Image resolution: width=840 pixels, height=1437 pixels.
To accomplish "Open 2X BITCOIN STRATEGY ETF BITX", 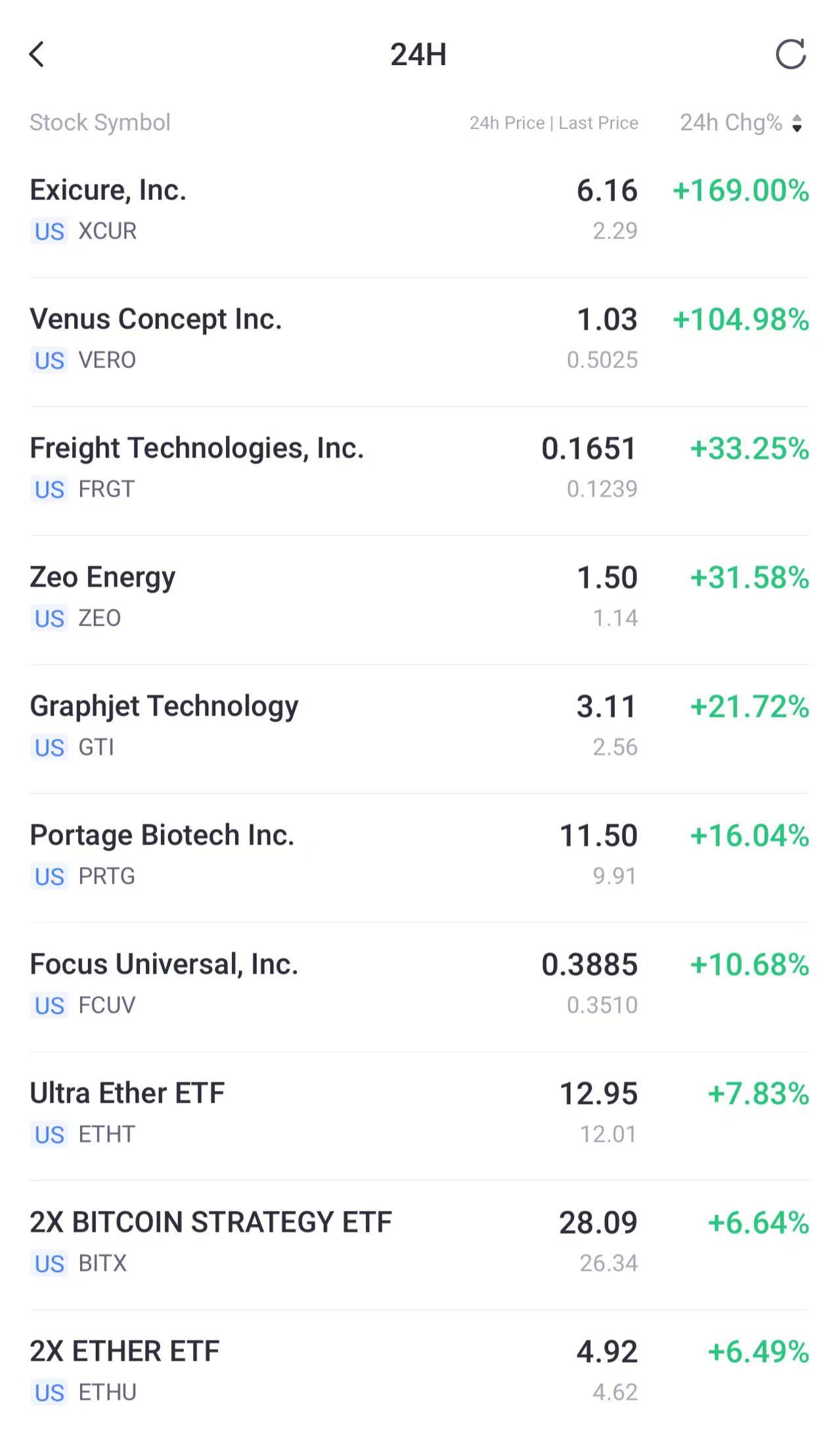I will click(x=419, y=1241).
